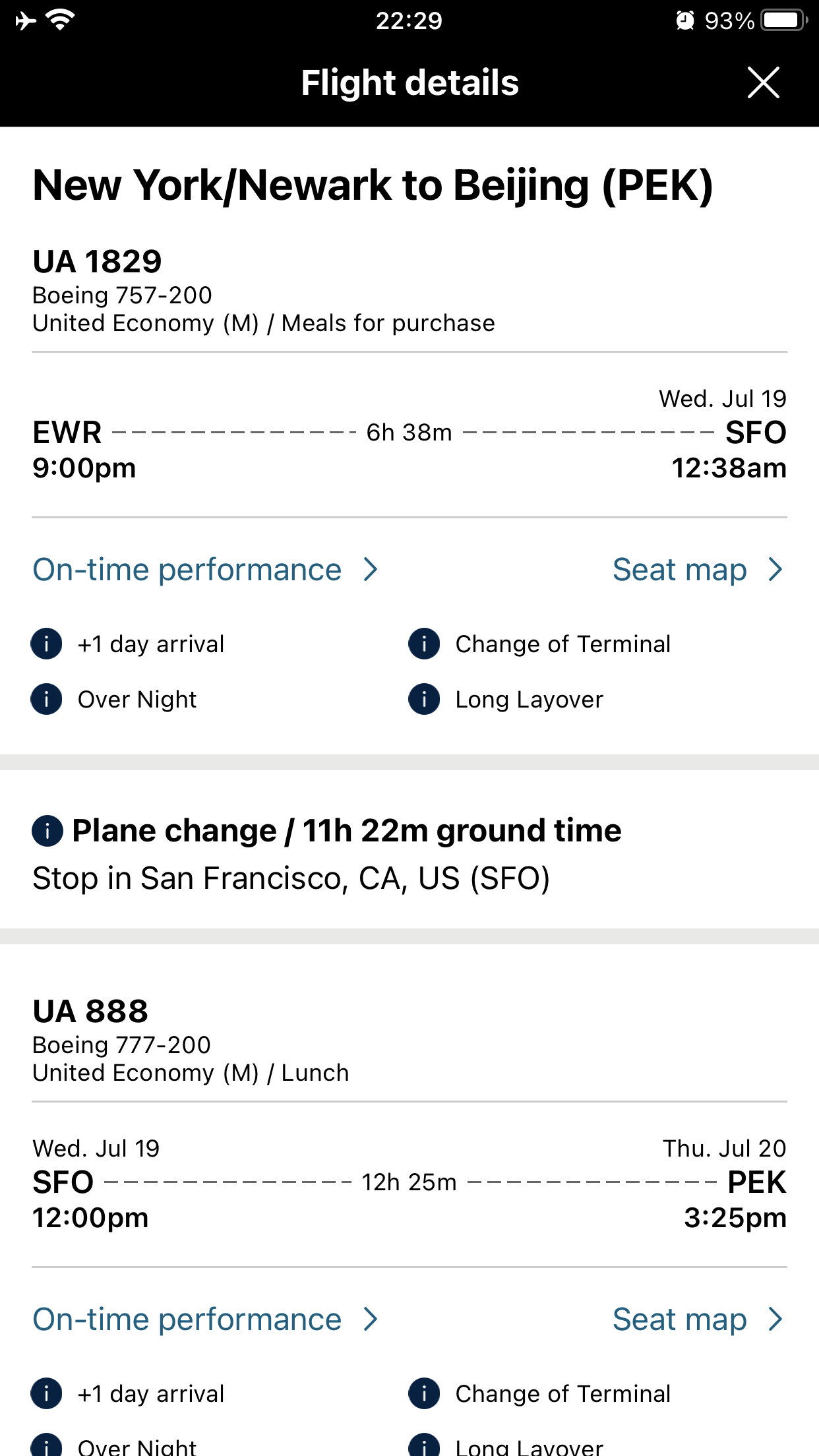The width and height of the screenshot is (819, 1456).
Task: View the seat map for UA 888
Action: tap(698, 1319)
